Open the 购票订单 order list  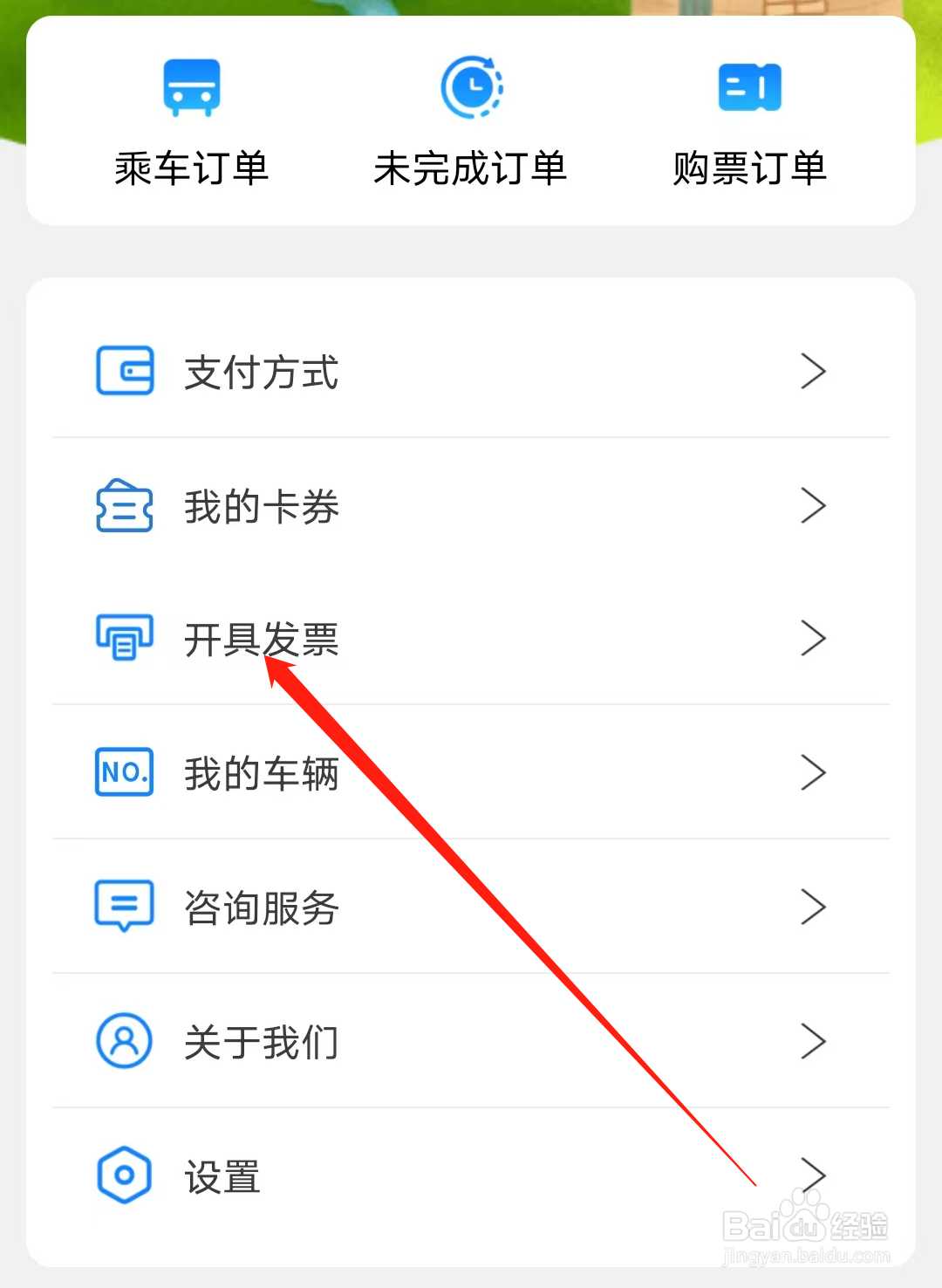pyautogui.click(x=748, y=168)
